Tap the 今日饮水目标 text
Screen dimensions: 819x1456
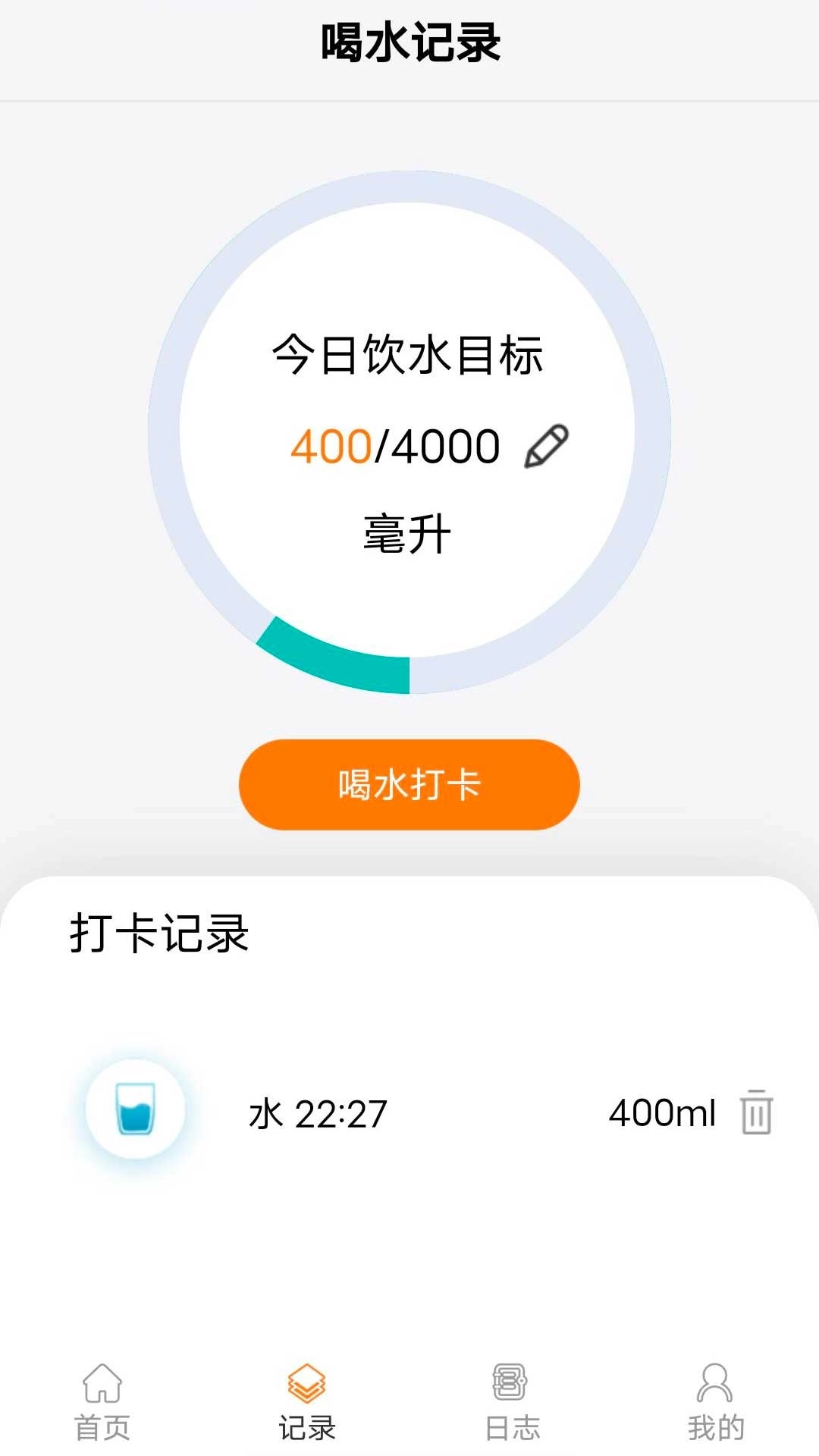pos(409,355)
